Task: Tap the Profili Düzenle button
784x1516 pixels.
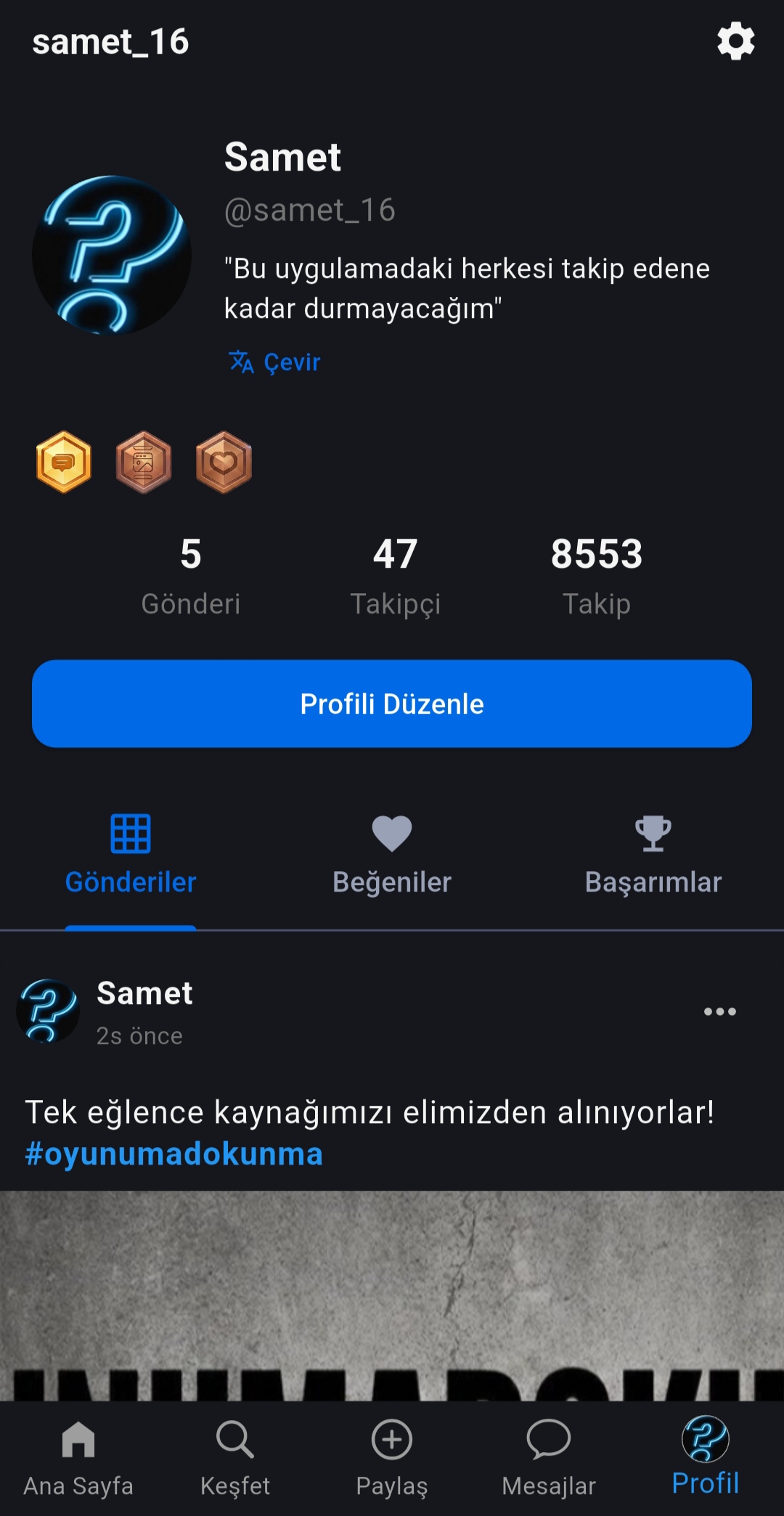Action: click(392, 704)
